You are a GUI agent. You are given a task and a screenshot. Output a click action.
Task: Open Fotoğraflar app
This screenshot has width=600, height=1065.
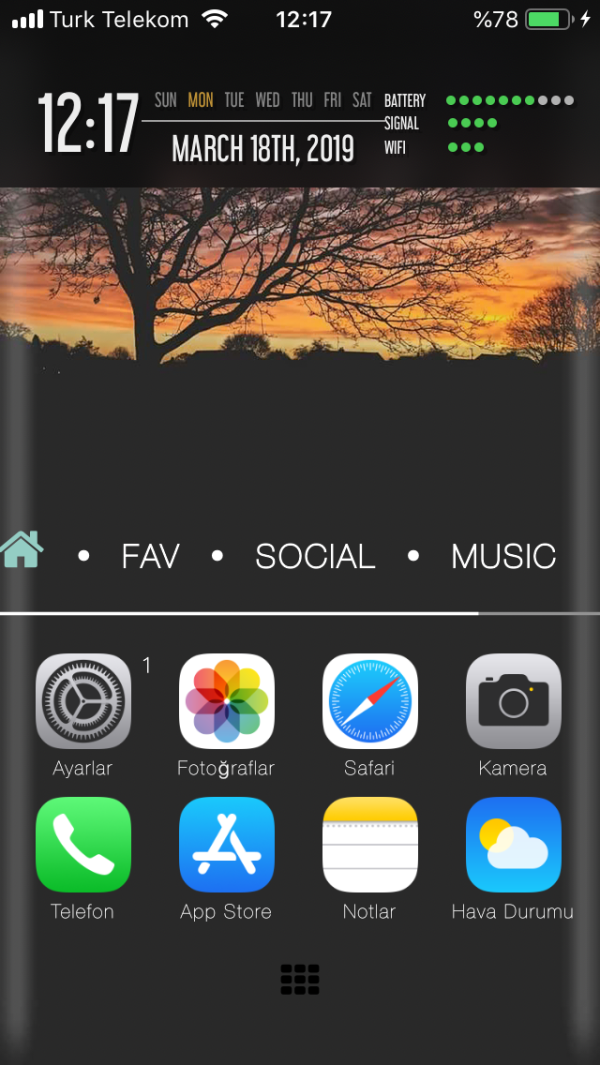click(x=226, y=701)
